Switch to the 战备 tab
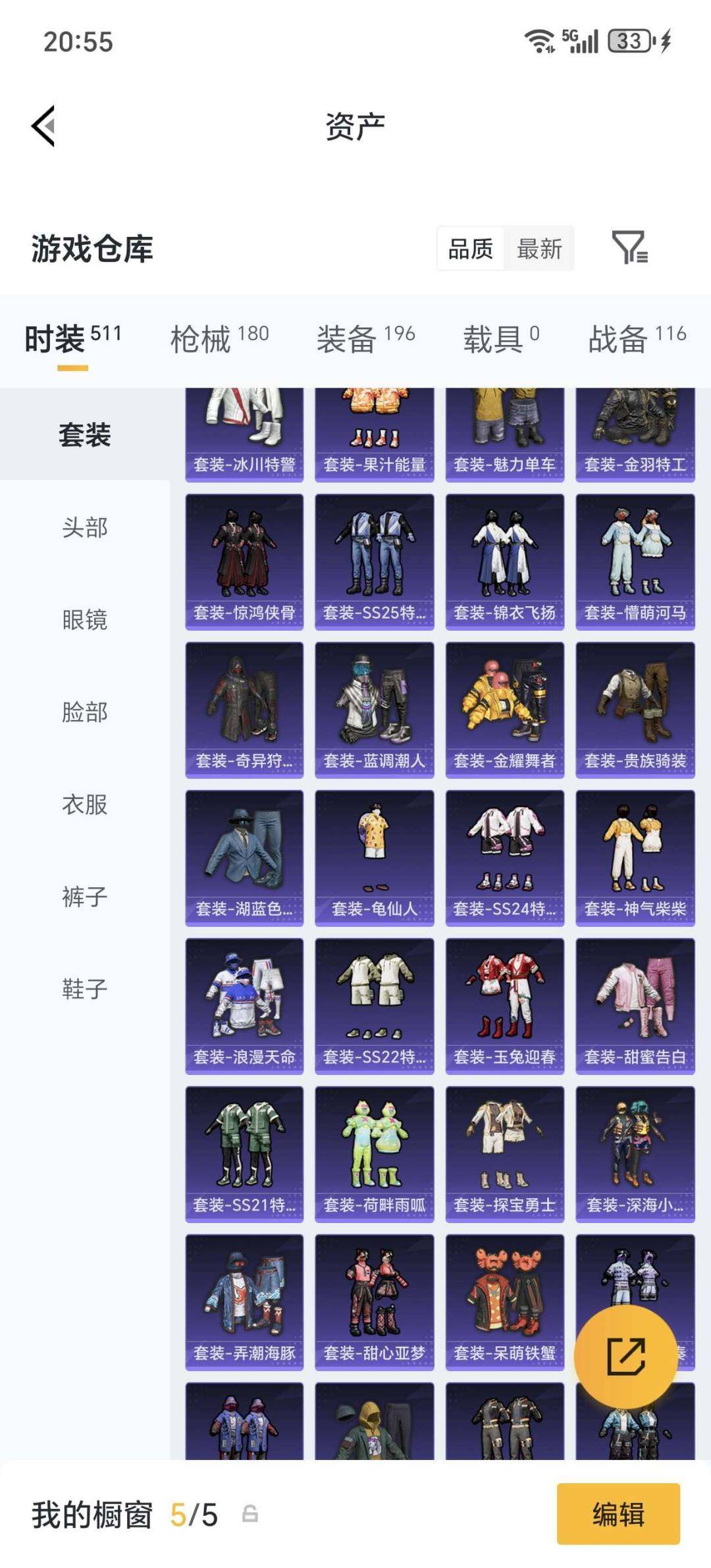This screenshot has width=711, height=1568. pyautogui.click(x=637, y=338)
